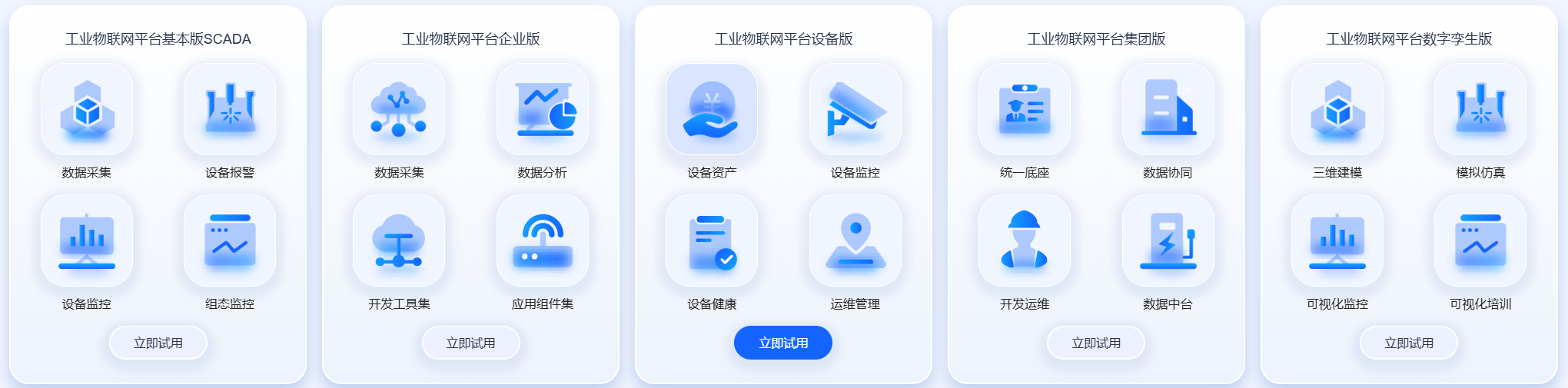Select 三维建模 in the 数字孪生版 card
1568x388 pixels.
tap(1337, 110)
